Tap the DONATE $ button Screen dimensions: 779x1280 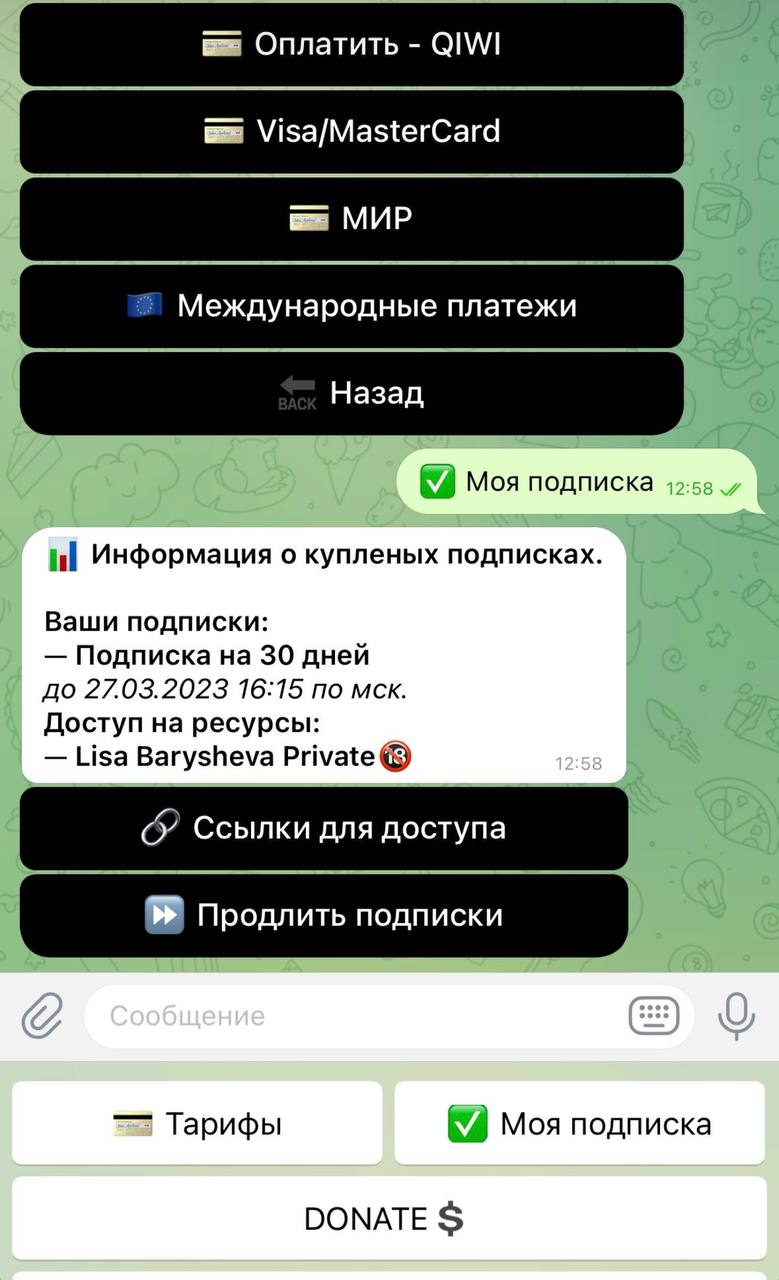coord(389,1218)
